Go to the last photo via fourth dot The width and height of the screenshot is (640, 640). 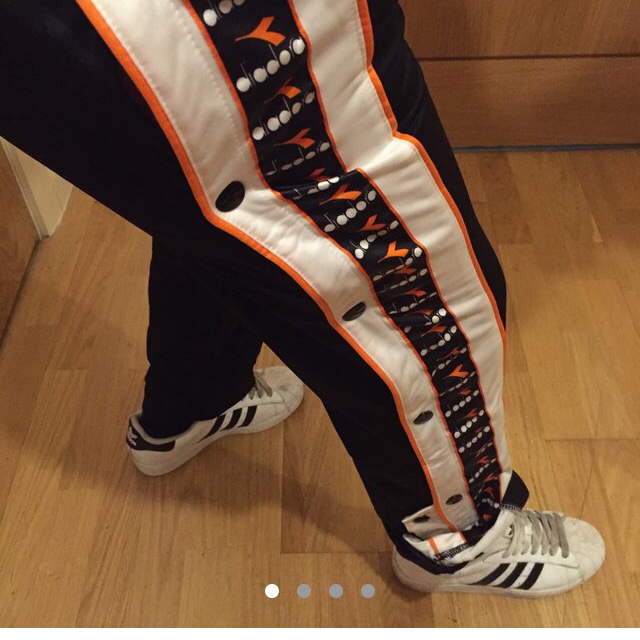click(x=368, y=591)
